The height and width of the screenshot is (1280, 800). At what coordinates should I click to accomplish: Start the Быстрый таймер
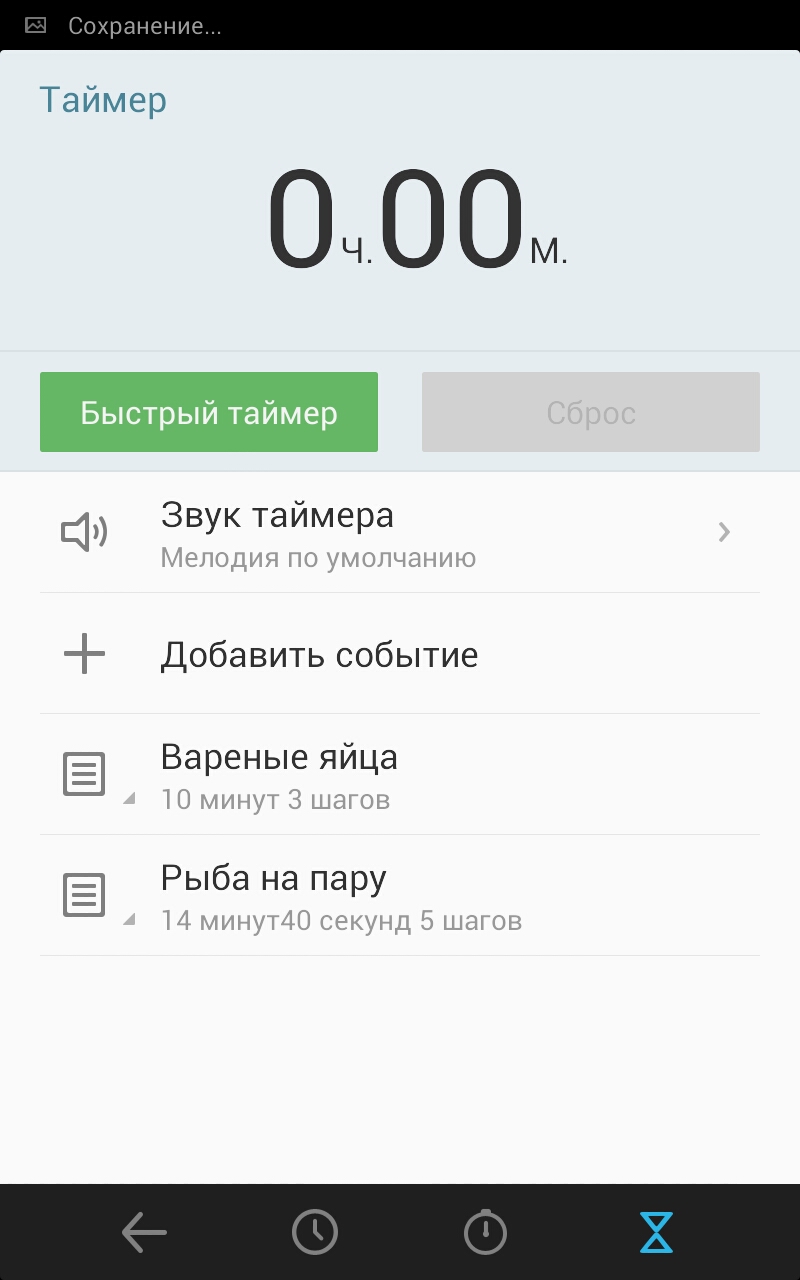[x=209, y=412]
